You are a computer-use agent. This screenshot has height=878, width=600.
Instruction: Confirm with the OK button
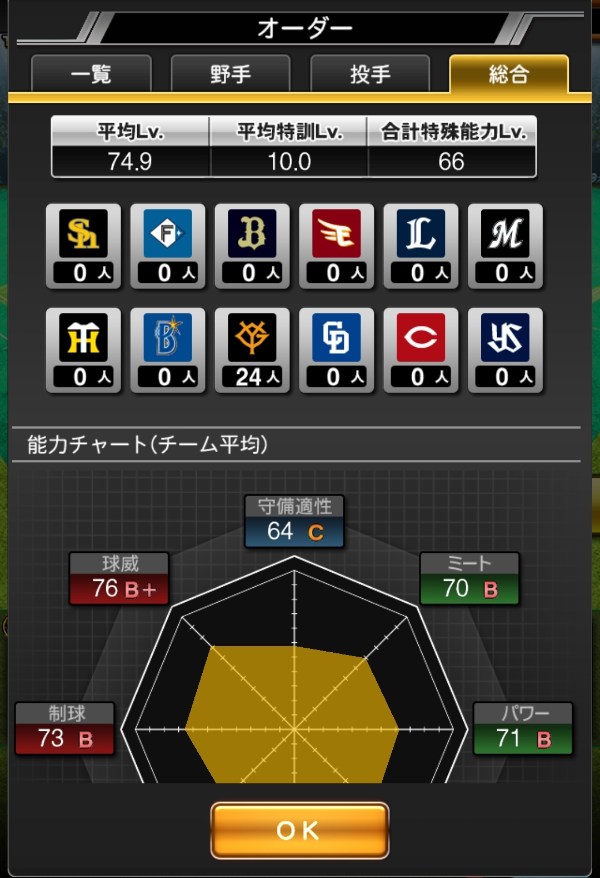pyautogui.click(x=299, y=830)
